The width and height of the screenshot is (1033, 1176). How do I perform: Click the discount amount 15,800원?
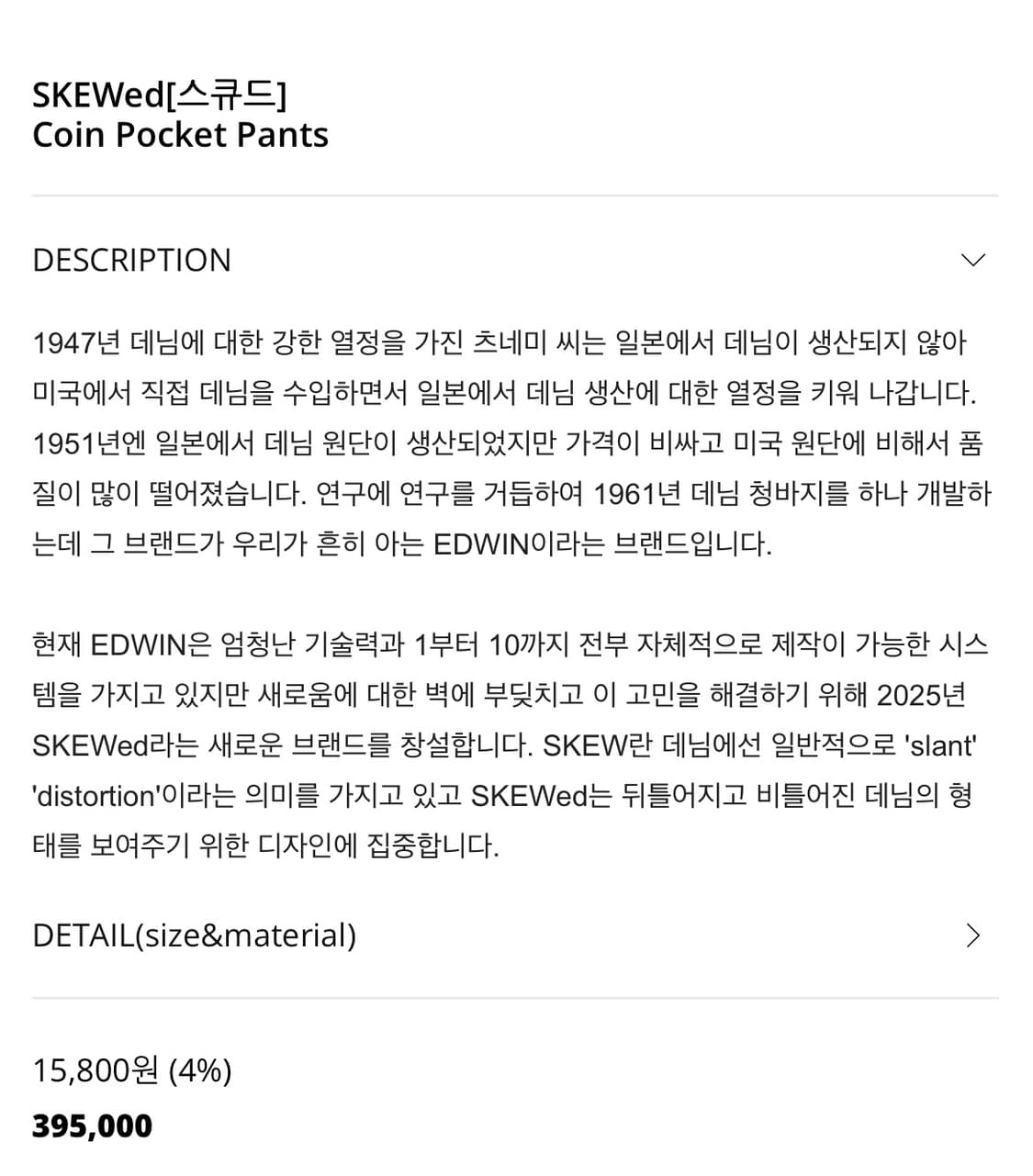click(x=96, y=1070)
